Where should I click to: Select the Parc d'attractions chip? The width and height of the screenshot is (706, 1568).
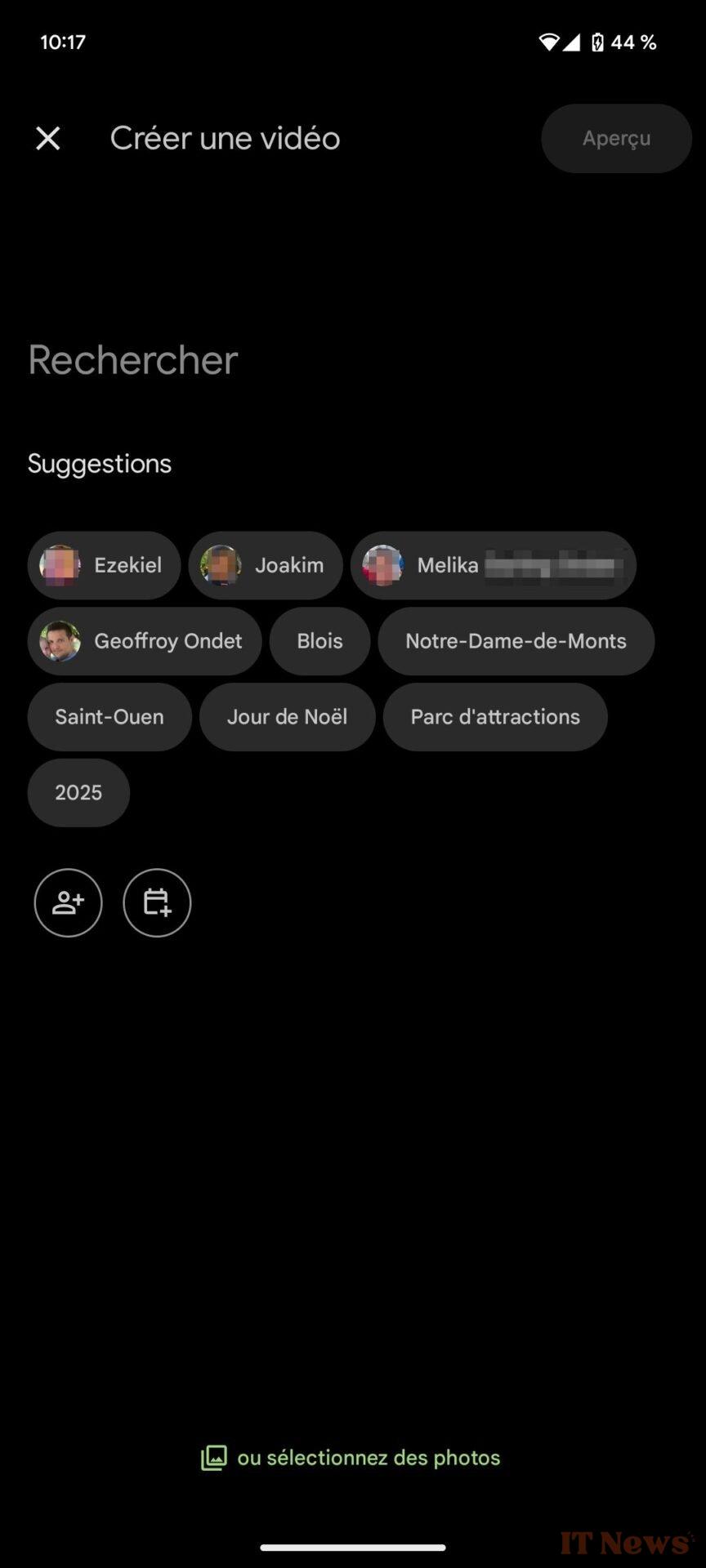click(x=495, y=717)
